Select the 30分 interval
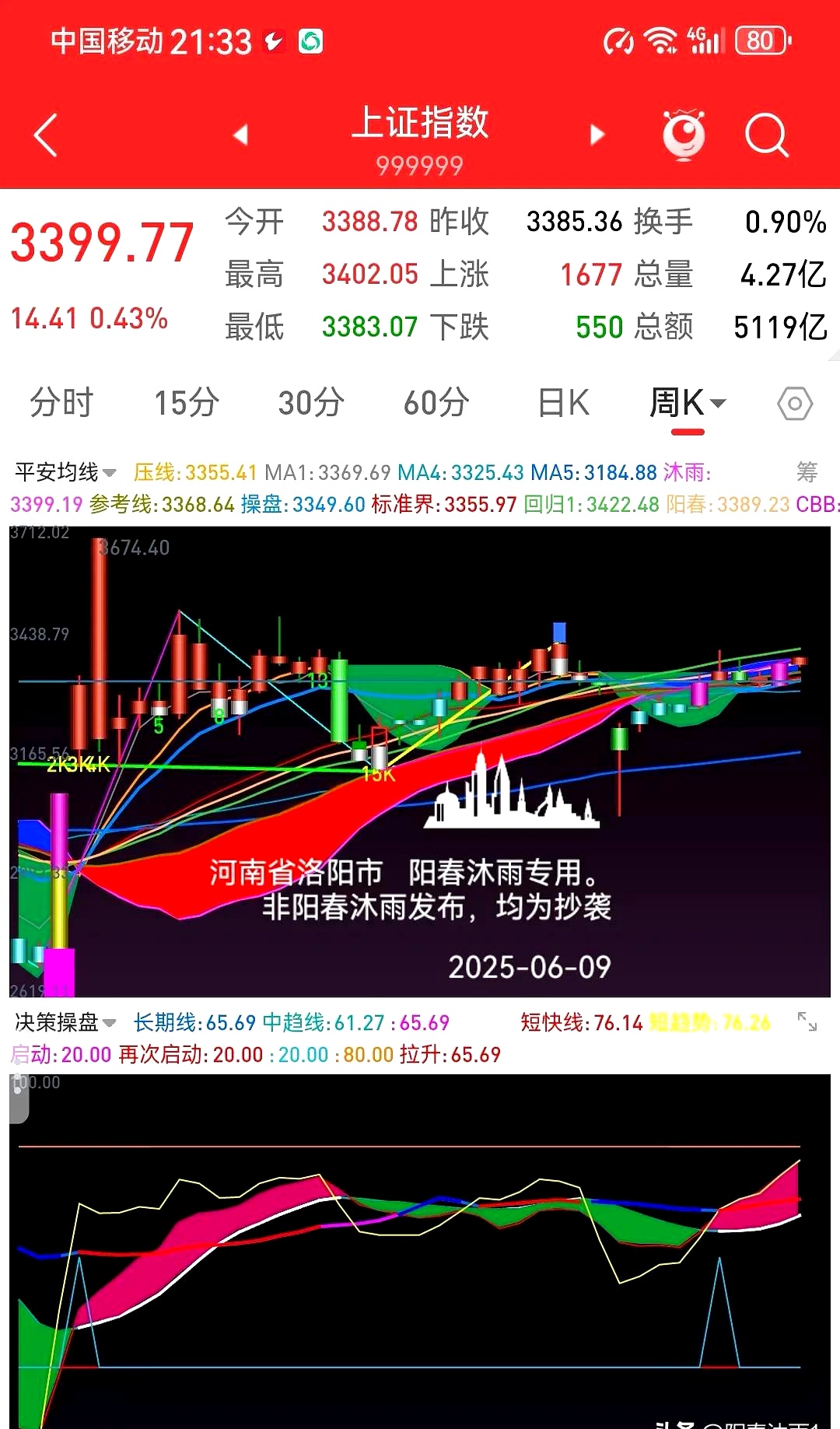The image size is (840, 1429). [x=310, y=402]
